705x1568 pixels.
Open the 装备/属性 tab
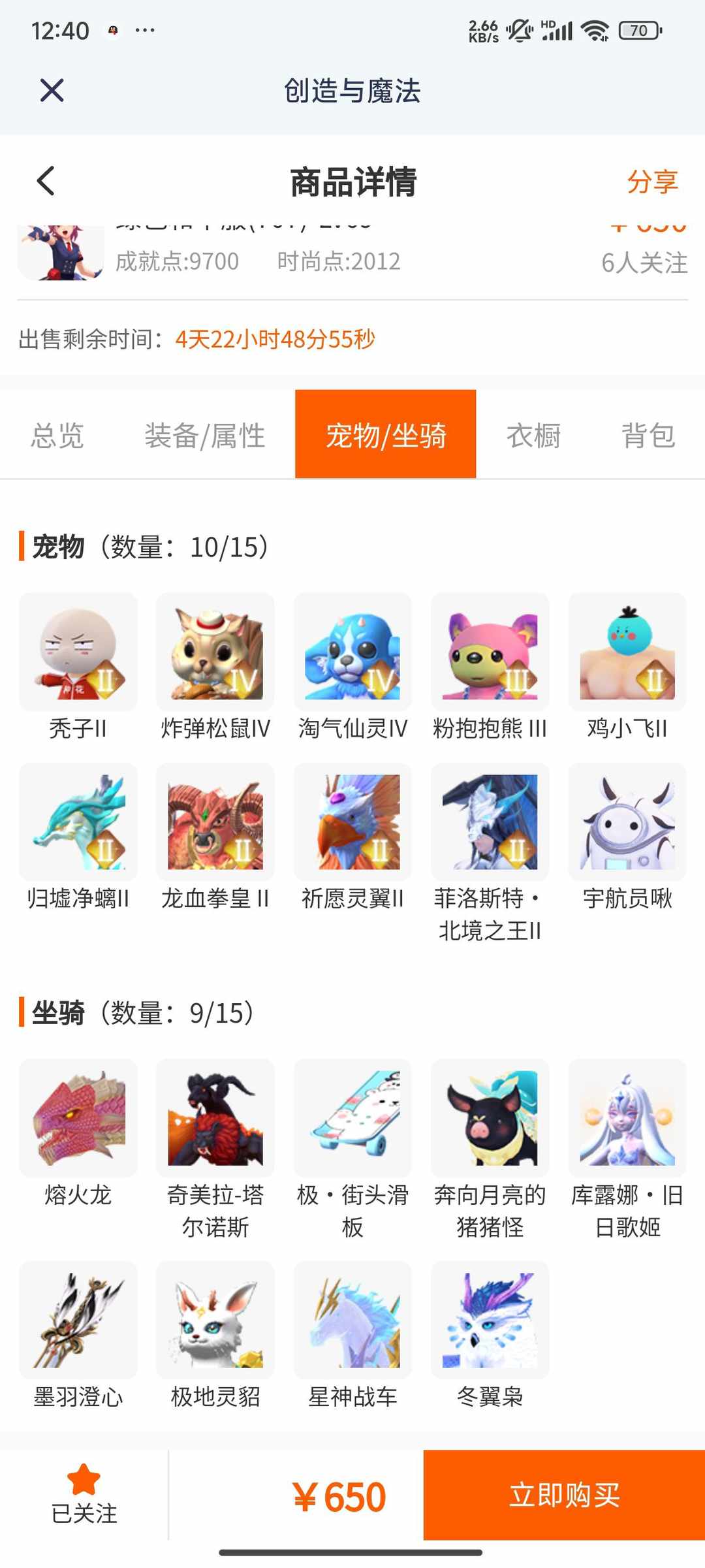click(x=204, y=436)
